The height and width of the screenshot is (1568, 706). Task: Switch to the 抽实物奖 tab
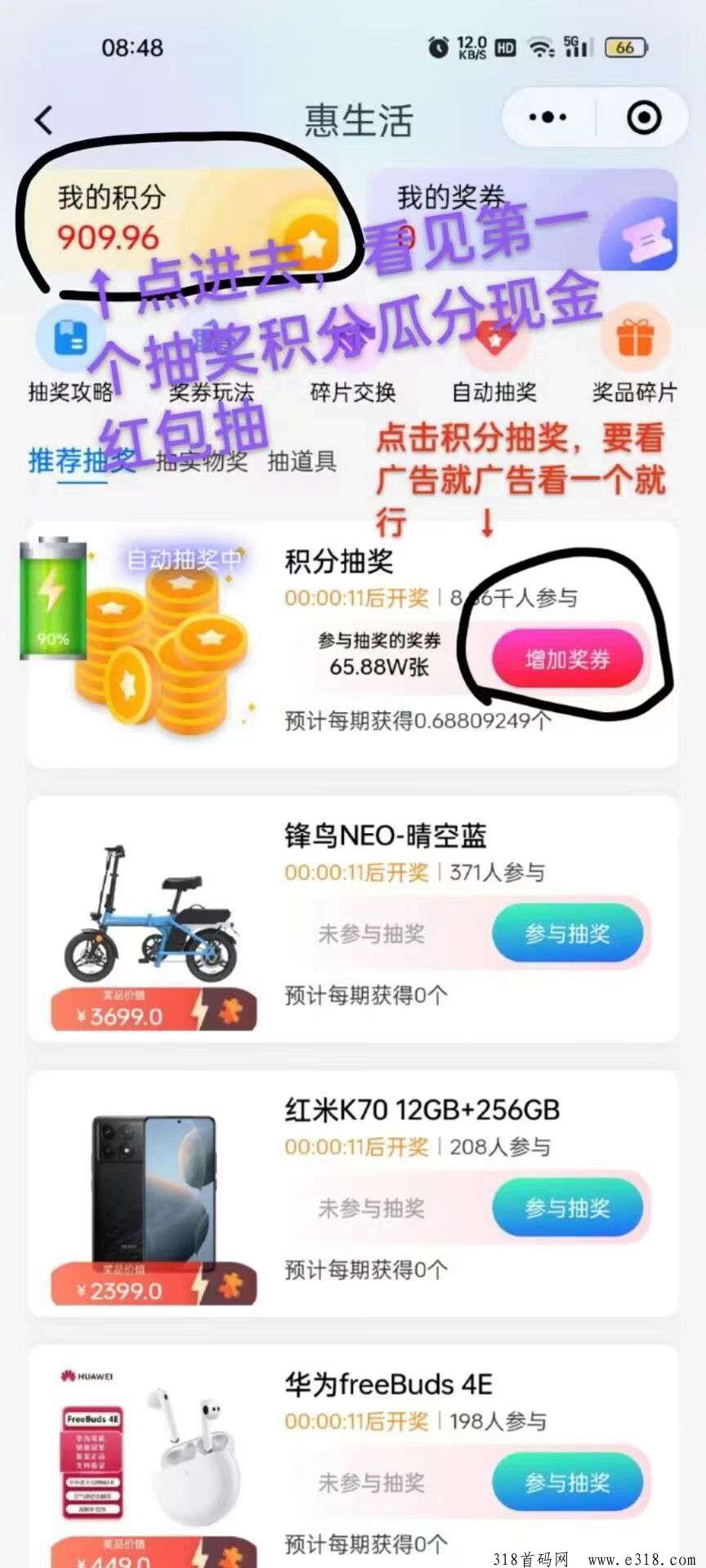click(x=201, y=461)
